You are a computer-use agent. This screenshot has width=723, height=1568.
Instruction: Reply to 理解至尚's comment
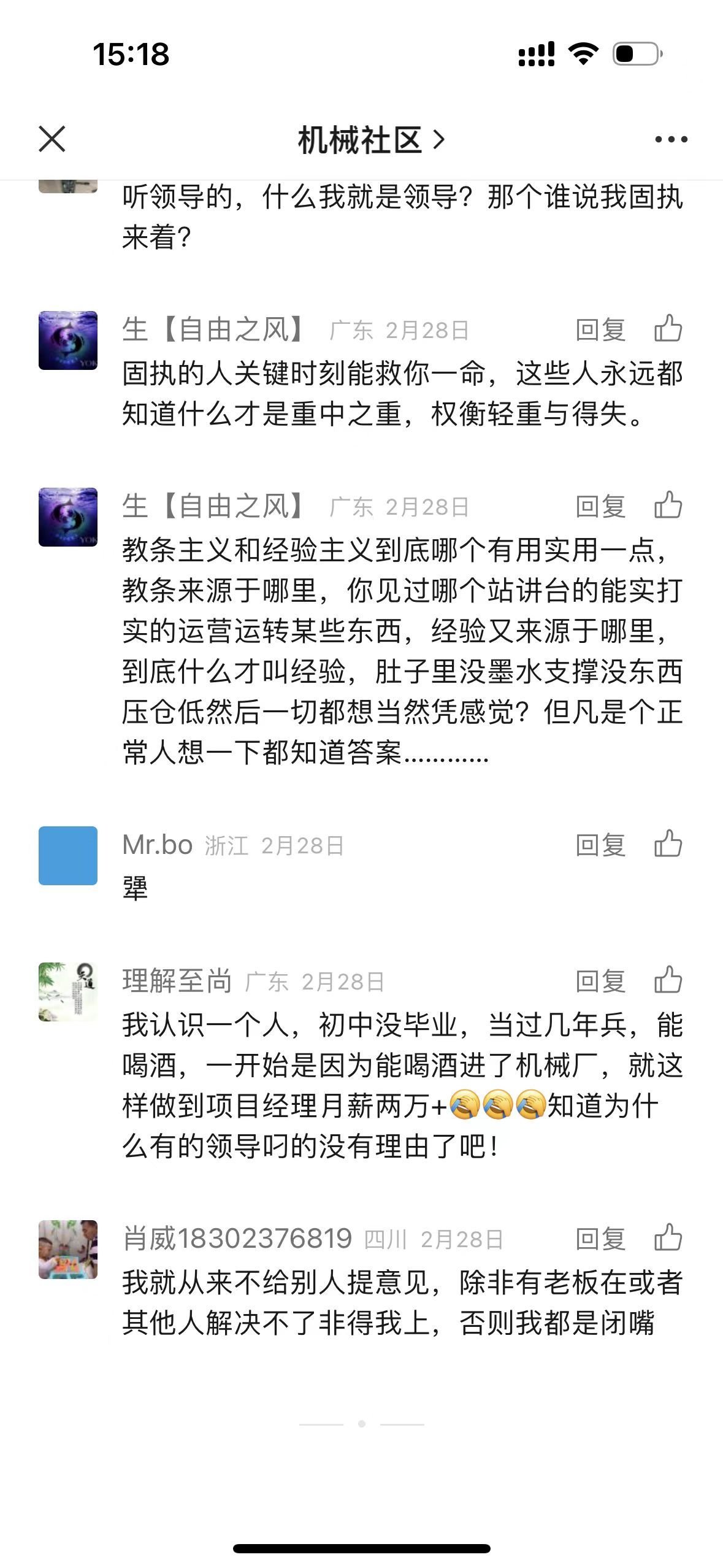click(x=600, y=982)
